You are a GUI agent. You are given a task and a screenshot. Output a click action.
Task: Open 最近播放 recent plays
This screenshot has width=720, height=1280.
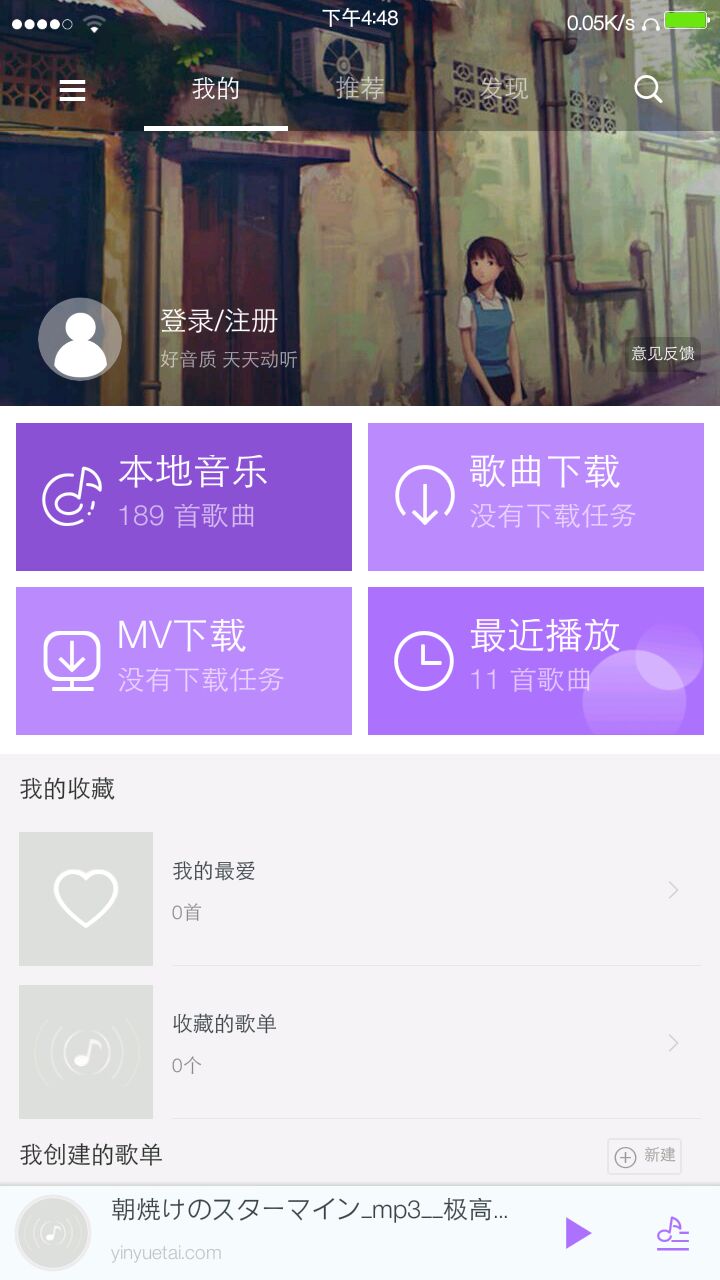click(x=536, y=661)
